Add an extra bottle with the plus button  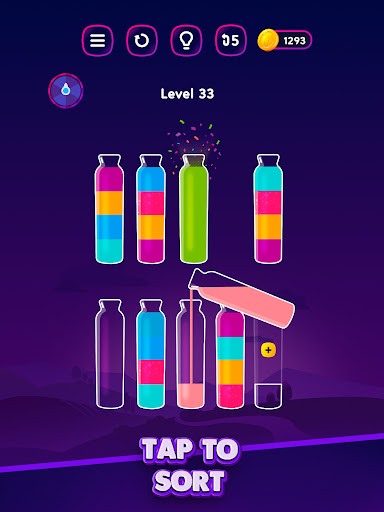(x=268, y=350)
